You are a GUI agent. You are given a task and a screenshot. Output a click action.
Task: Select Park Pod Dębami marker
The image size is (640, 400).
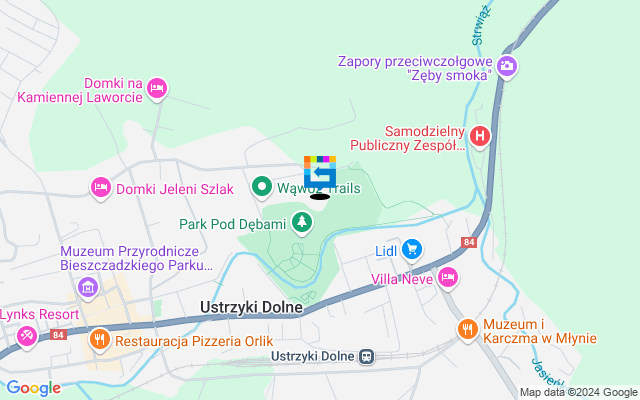point(302,221)
